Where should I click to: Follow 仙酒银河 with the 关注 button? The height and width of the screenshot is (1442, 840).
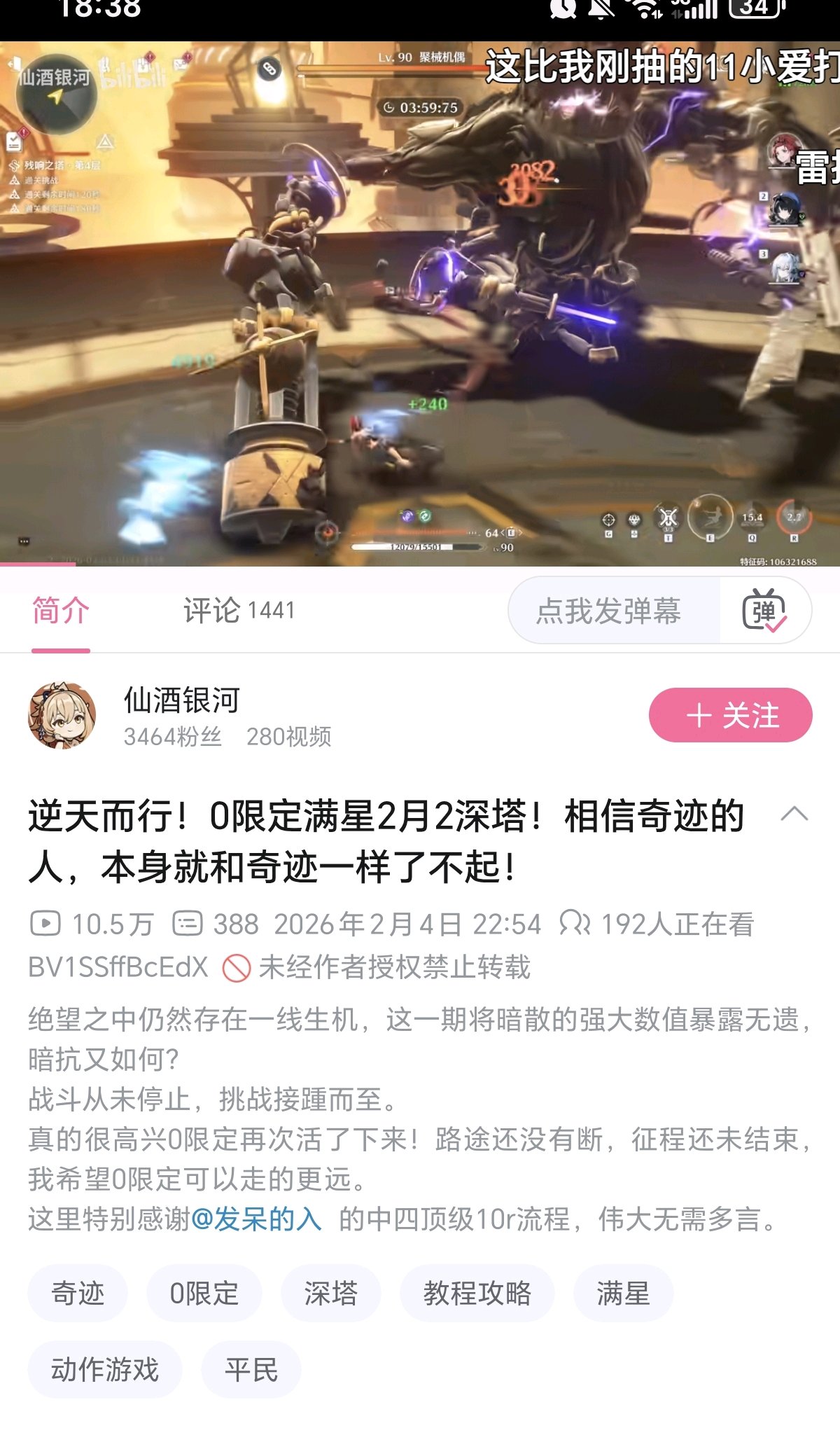[x=730, y=715]
